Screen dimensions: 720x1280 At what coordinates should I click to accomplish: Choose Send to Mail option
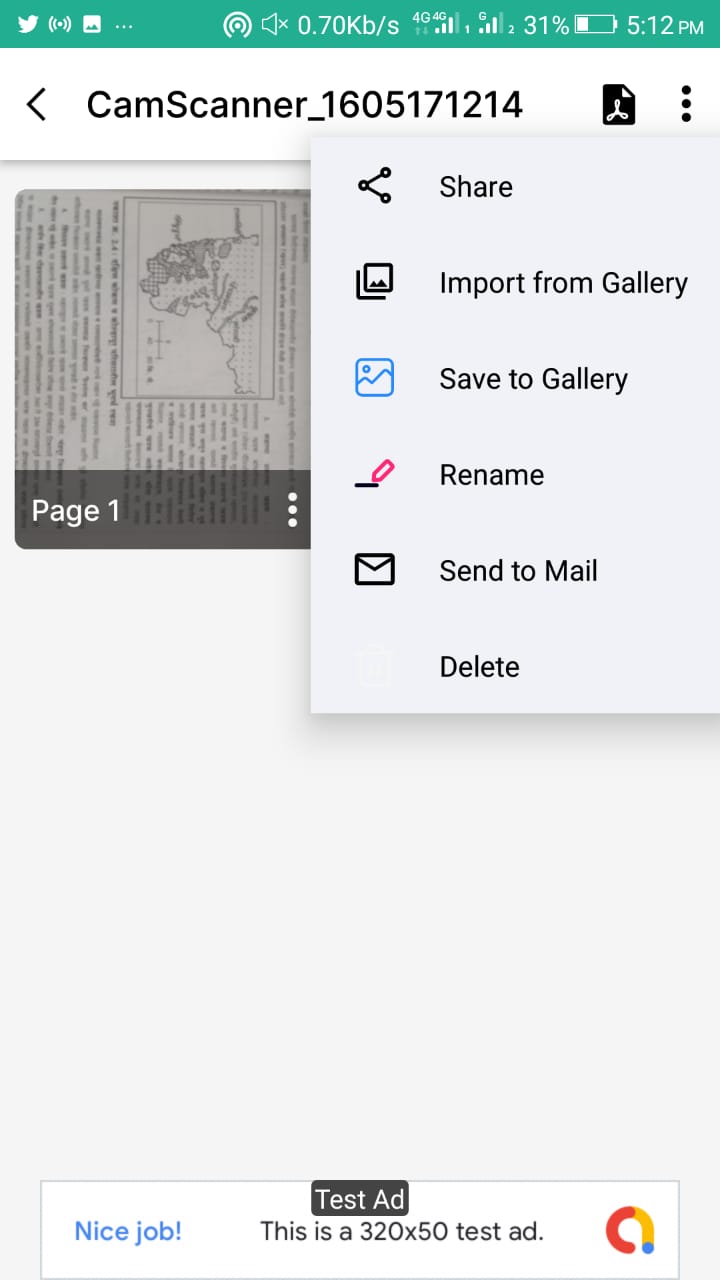[x=518, y=570]
